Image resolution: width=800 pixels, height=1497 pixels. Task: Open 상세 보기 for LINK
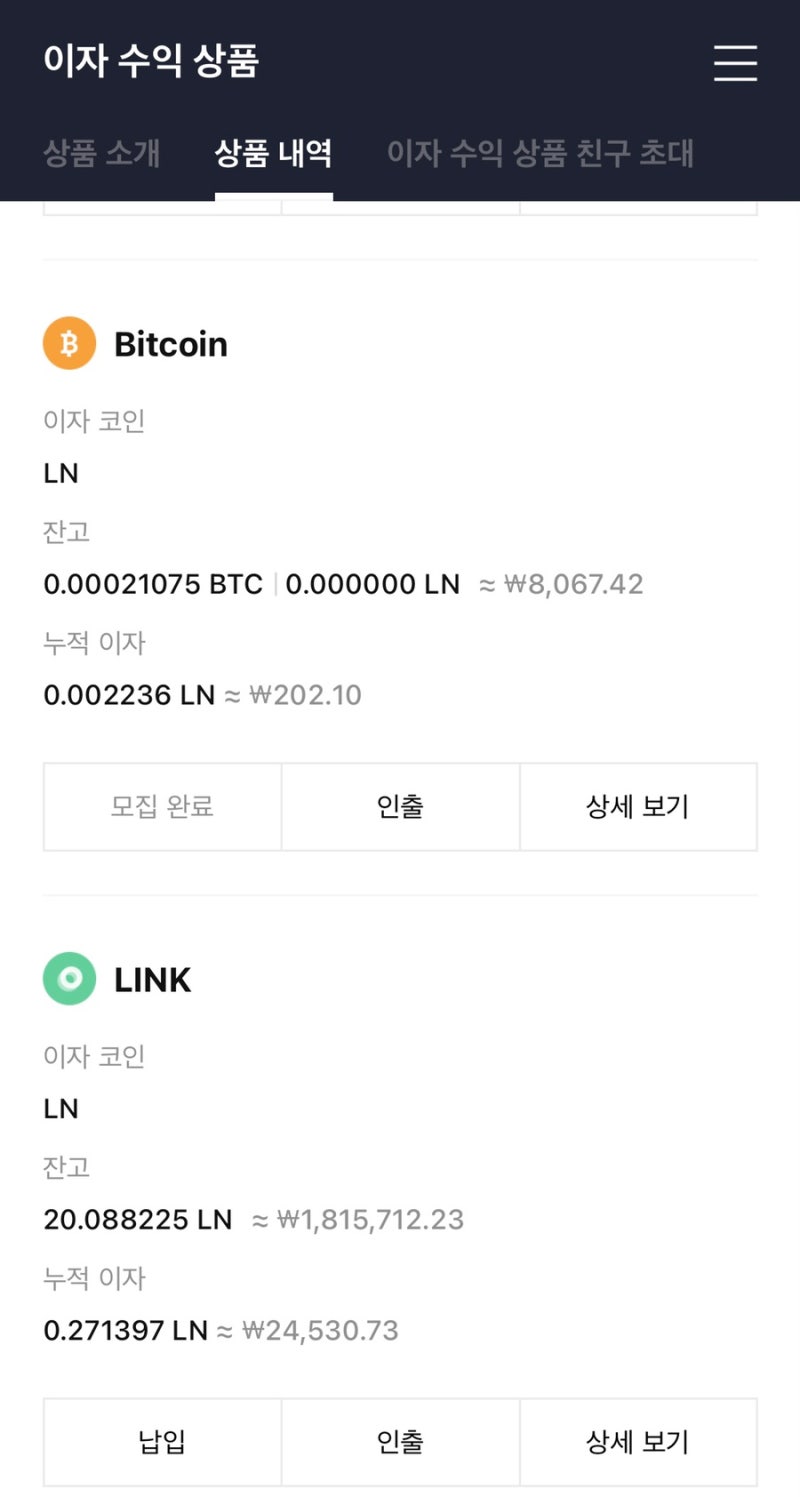[x=638, y=1442]
